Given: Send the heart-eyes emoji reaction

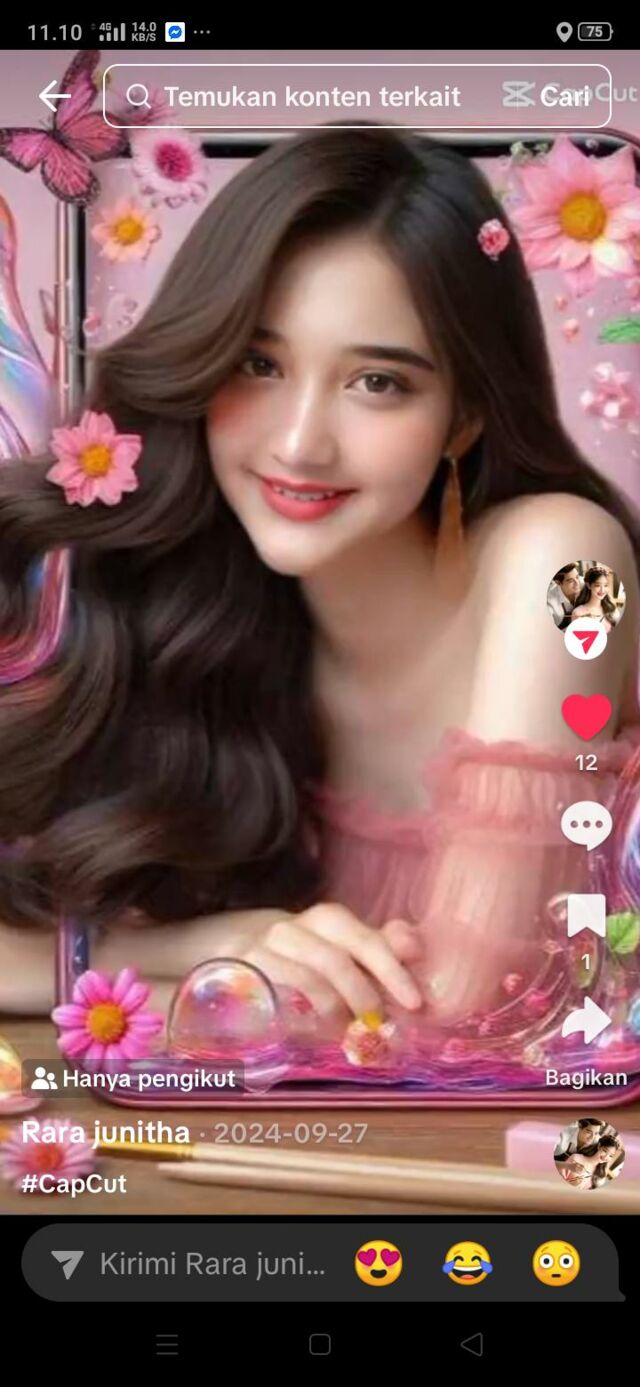Looking at the screenshot, I should tap(378, 1263).
